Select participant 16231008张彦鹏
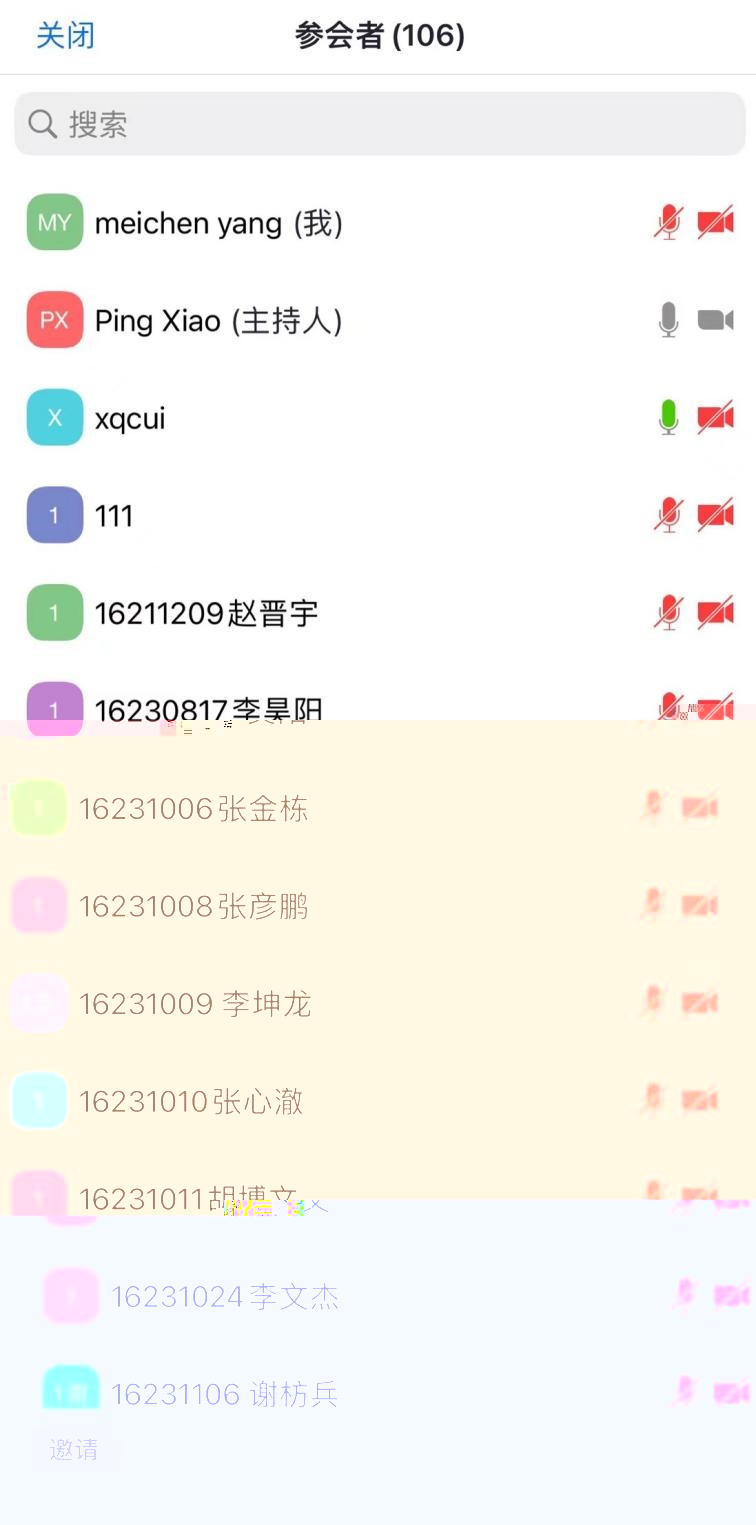The width and height of the screenshot is (756, 1525). (x=378, y=906)
